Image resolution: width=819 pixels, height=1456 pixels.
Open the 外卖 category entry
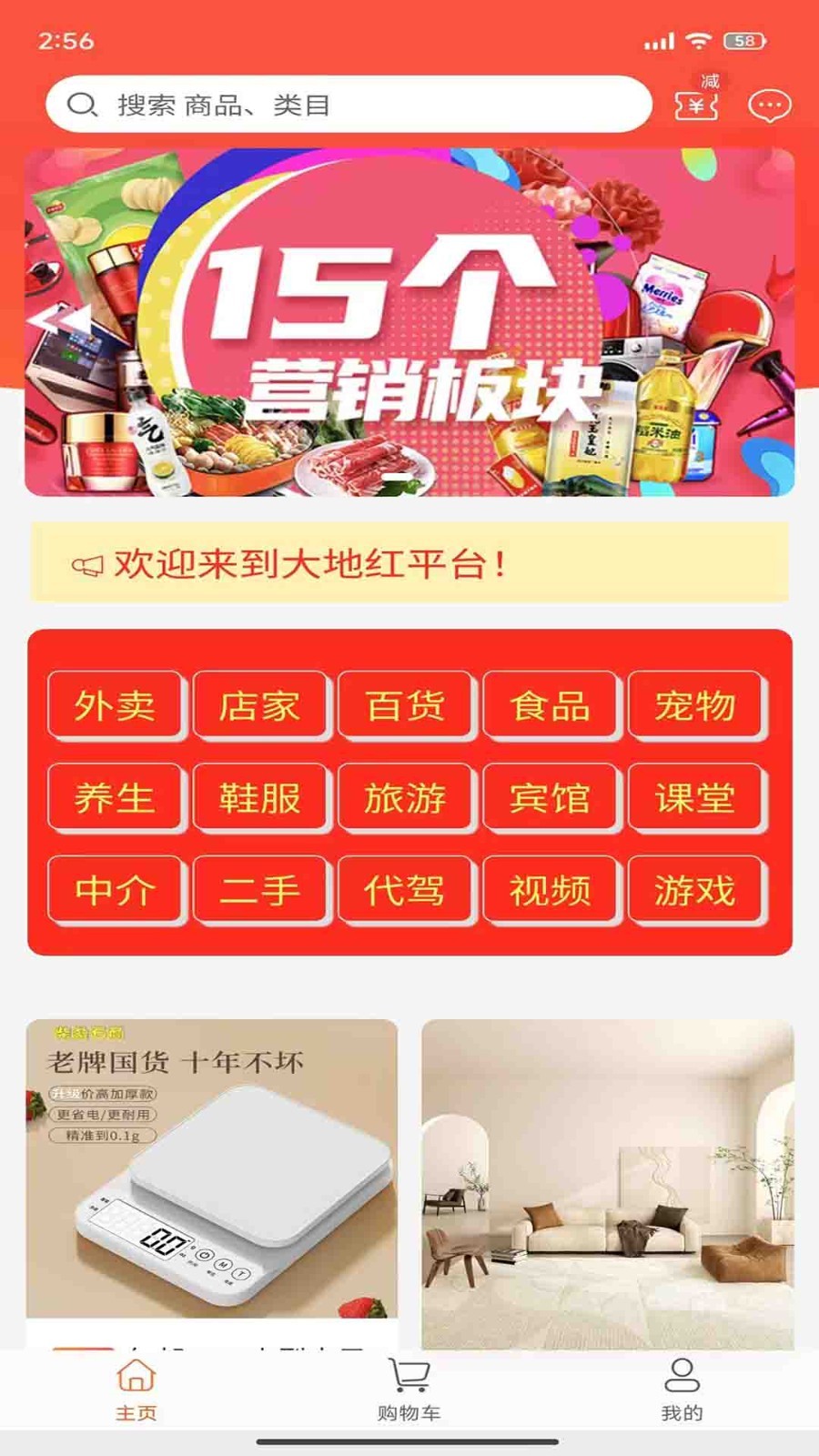pos(116,707)
